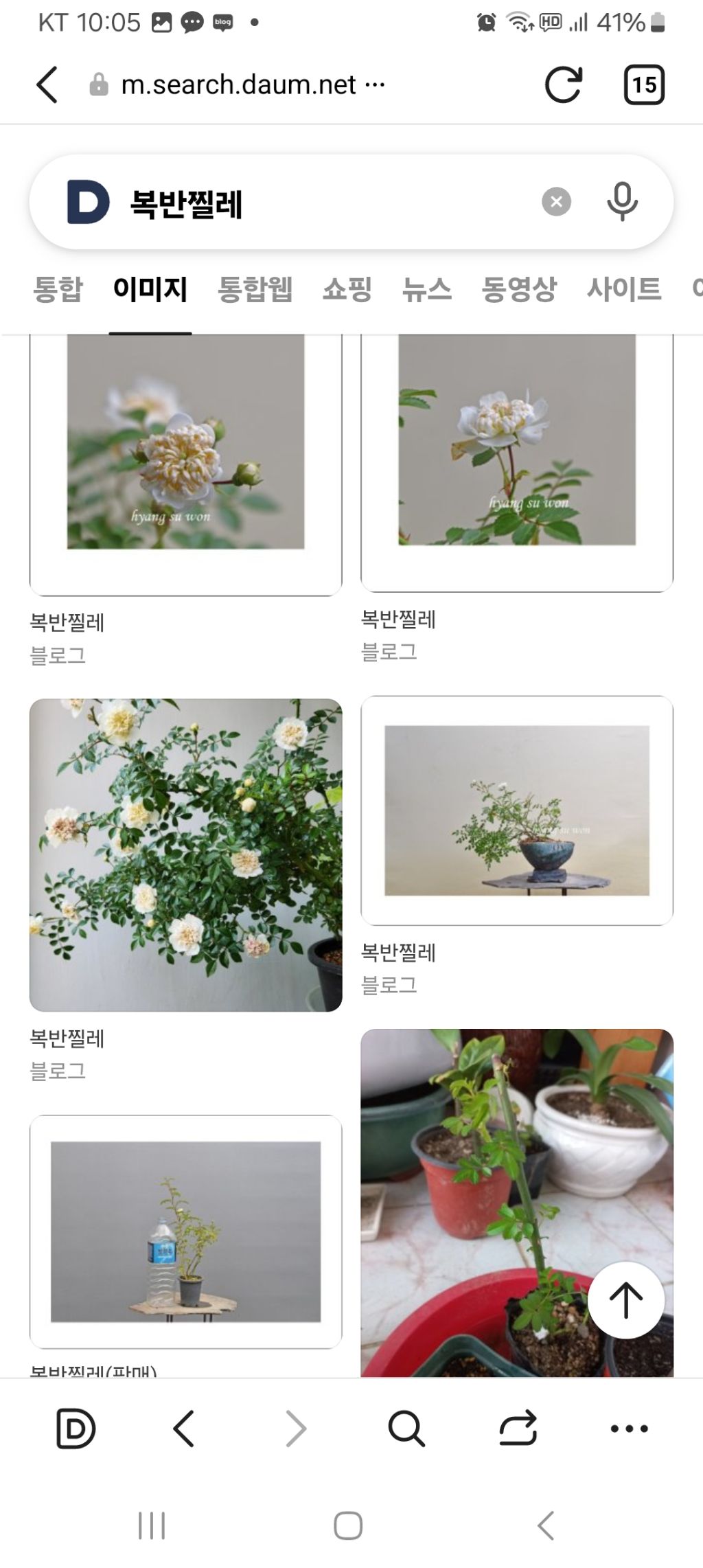The image size is (703, 1568).
Task: Open search from the bottom toolbar
Action: (x=406, y=1429)
